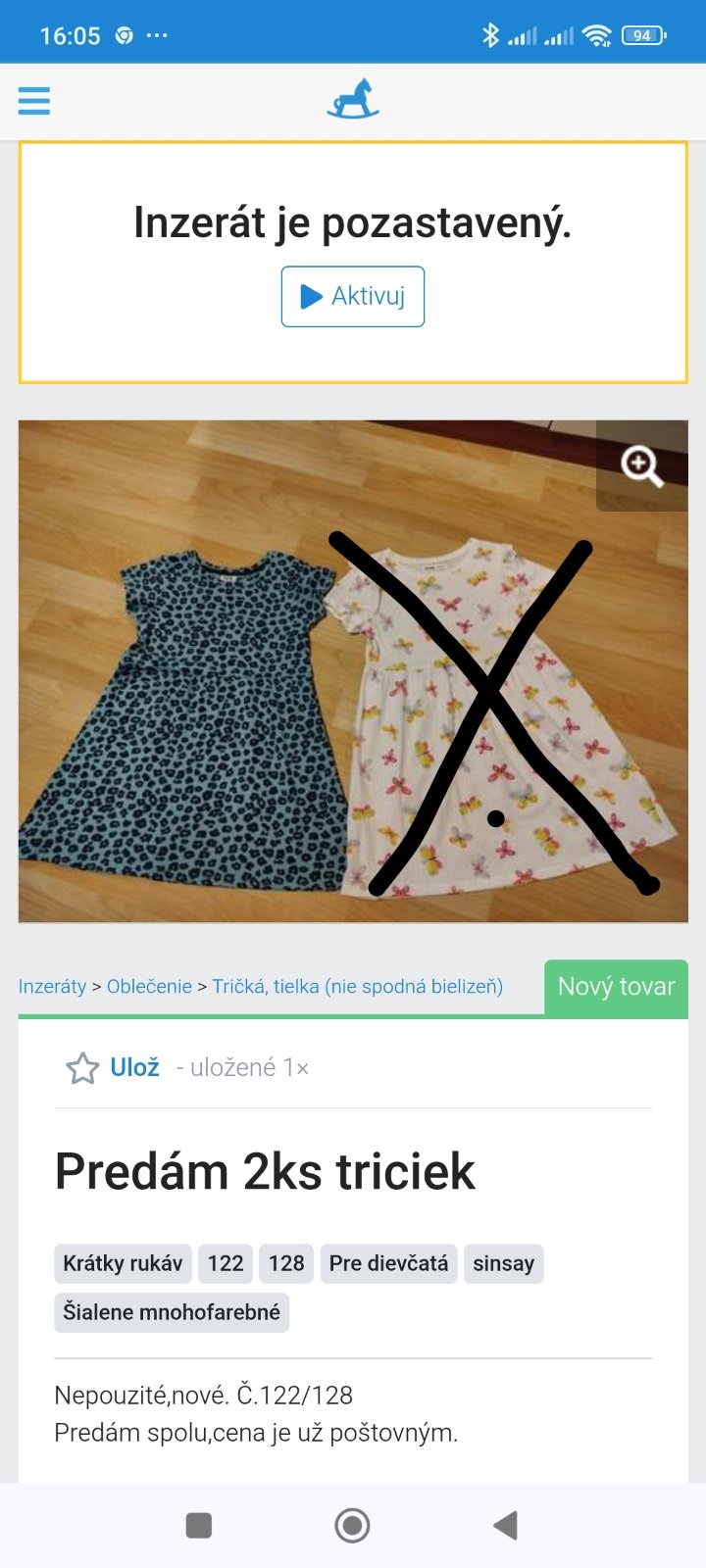Open the hamburger menu
706x1568 pixels.
click(x=34, y=101)
